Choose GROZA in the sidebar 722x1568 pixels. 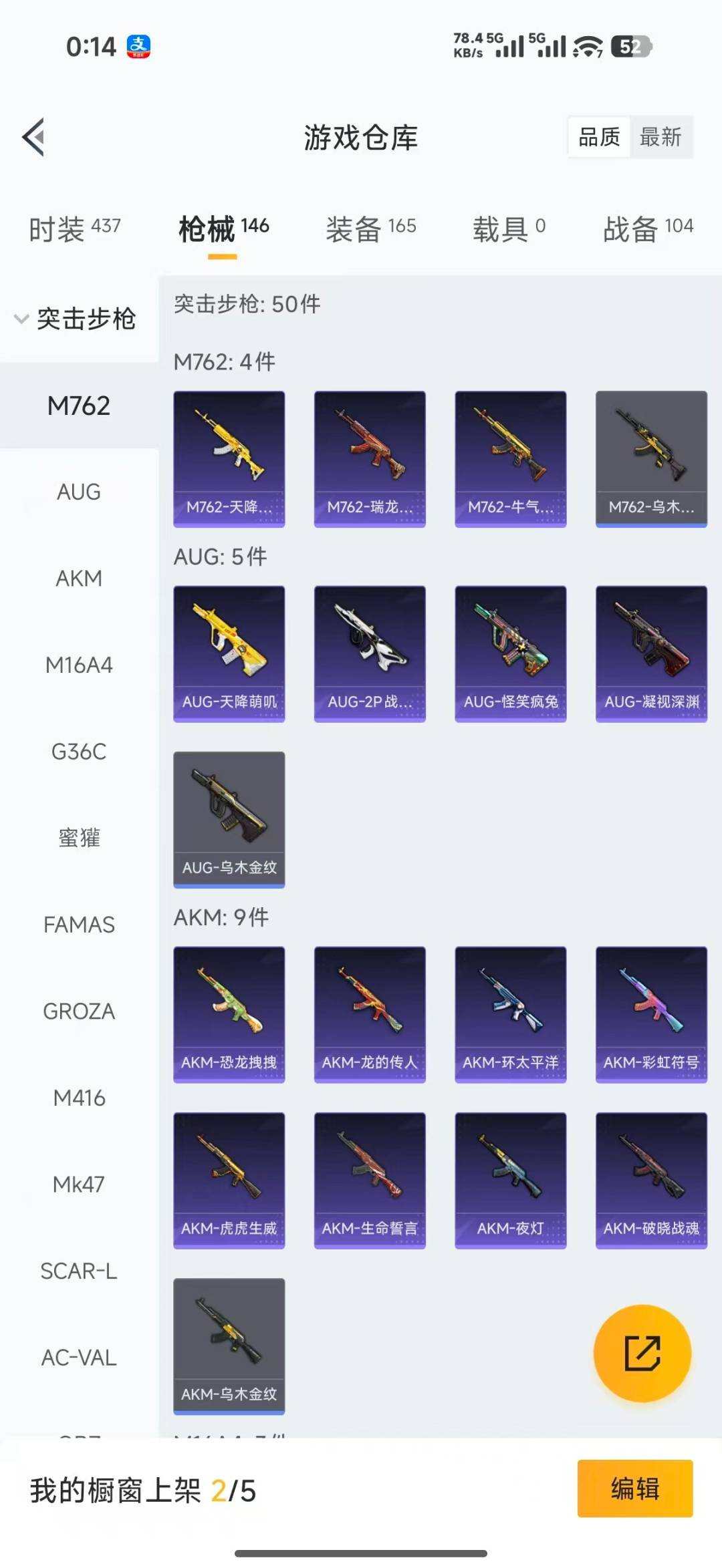click(79, 1011)
